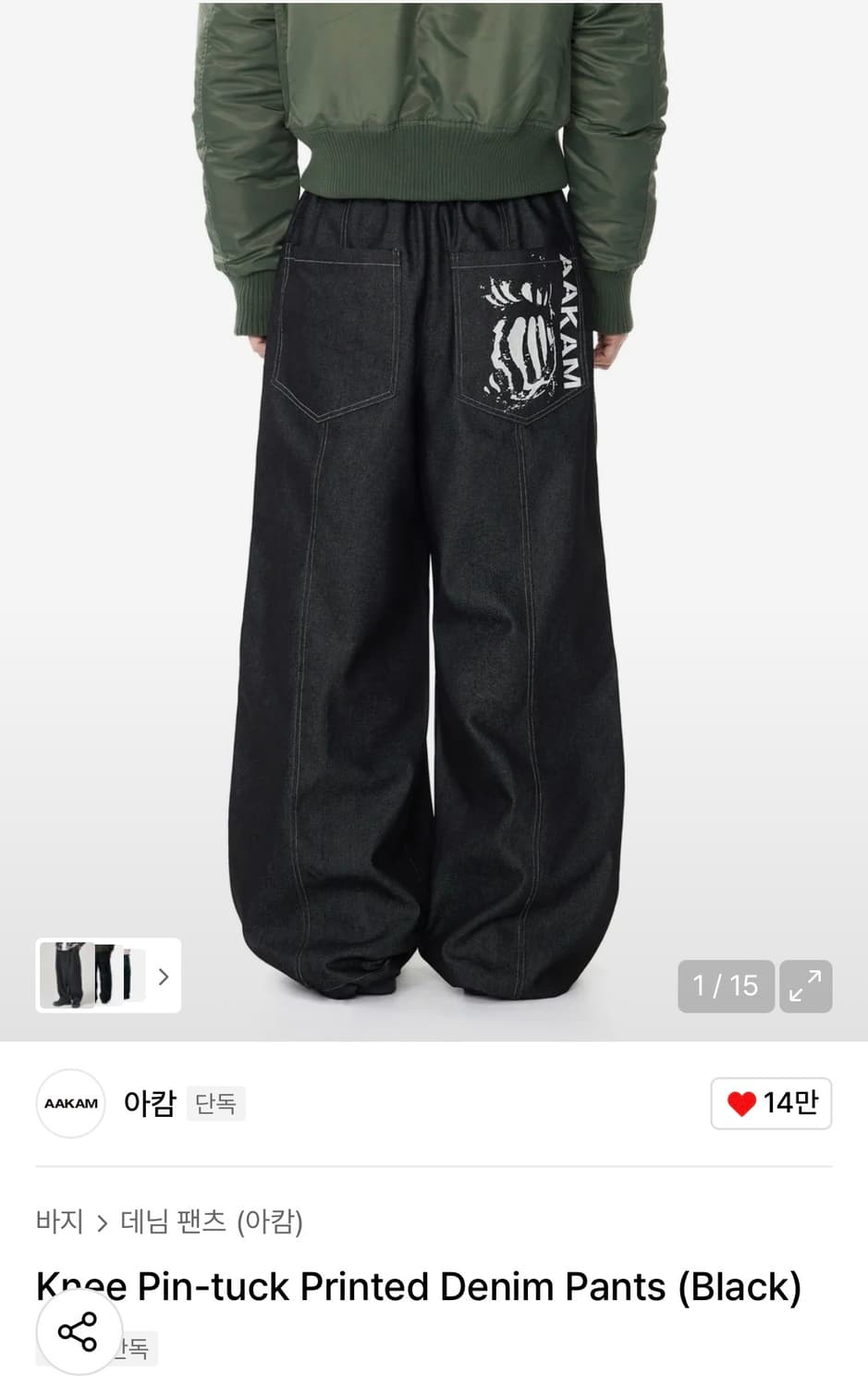Select the chevron next to product thumbnails
The image size is (868, 1387).
163,977
